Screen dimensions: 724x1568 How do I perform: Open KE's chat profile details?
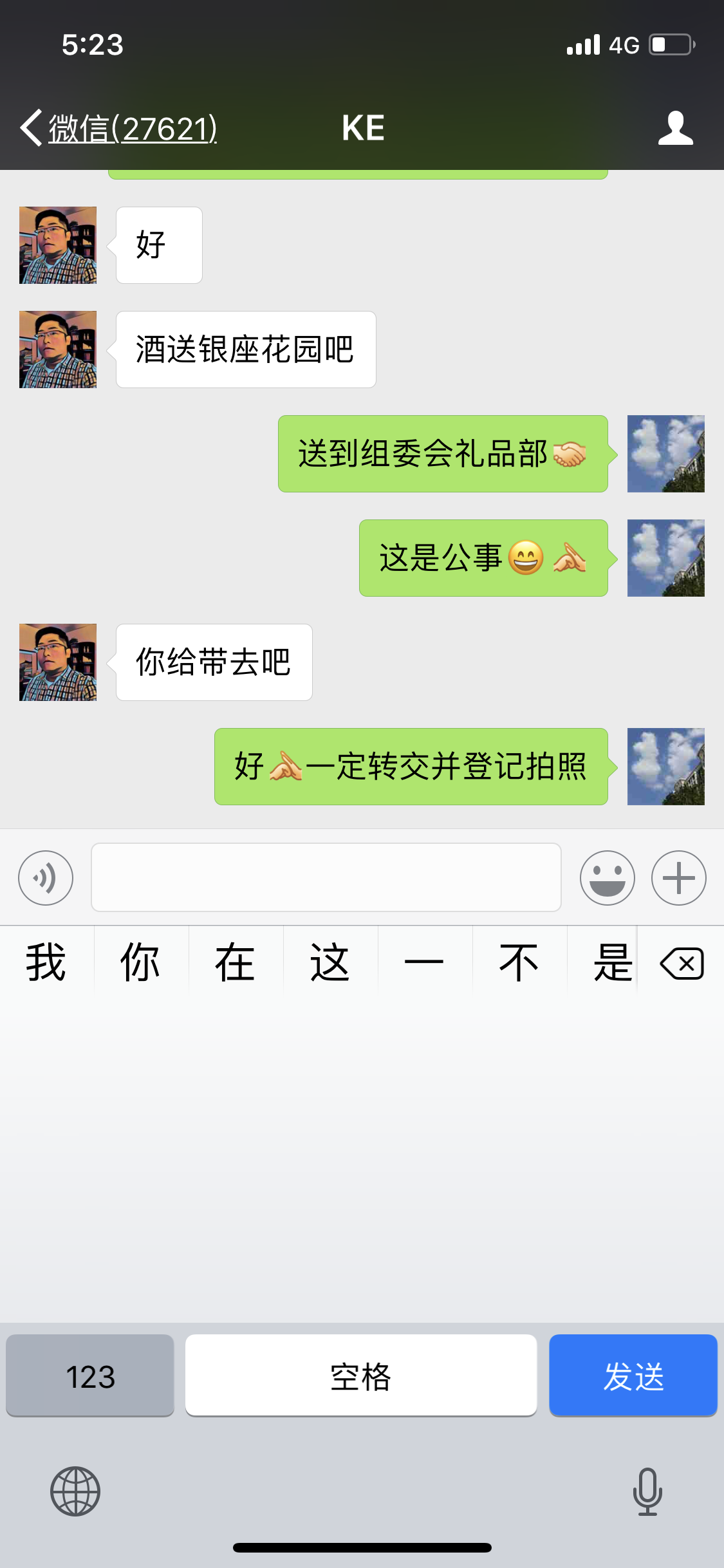(675, 128)
